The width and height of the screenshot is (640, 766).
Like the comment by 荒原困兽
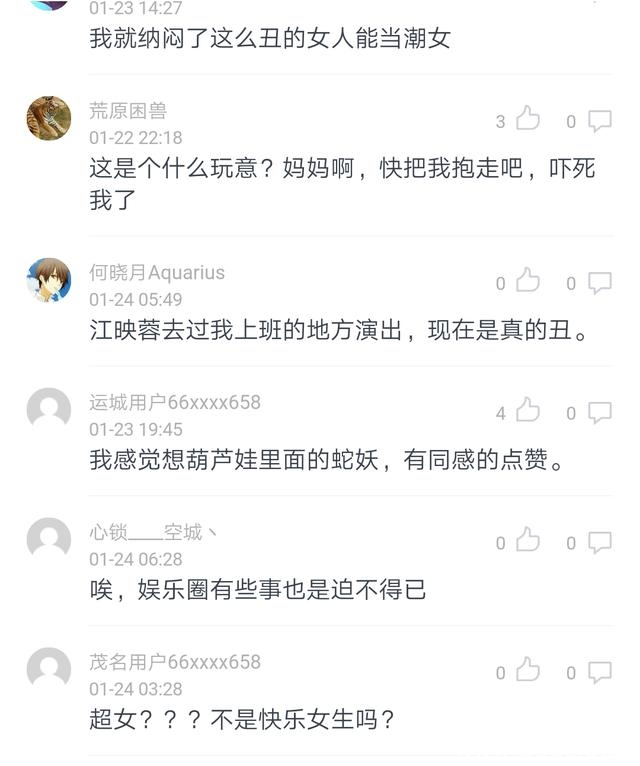tap(527, 120)
